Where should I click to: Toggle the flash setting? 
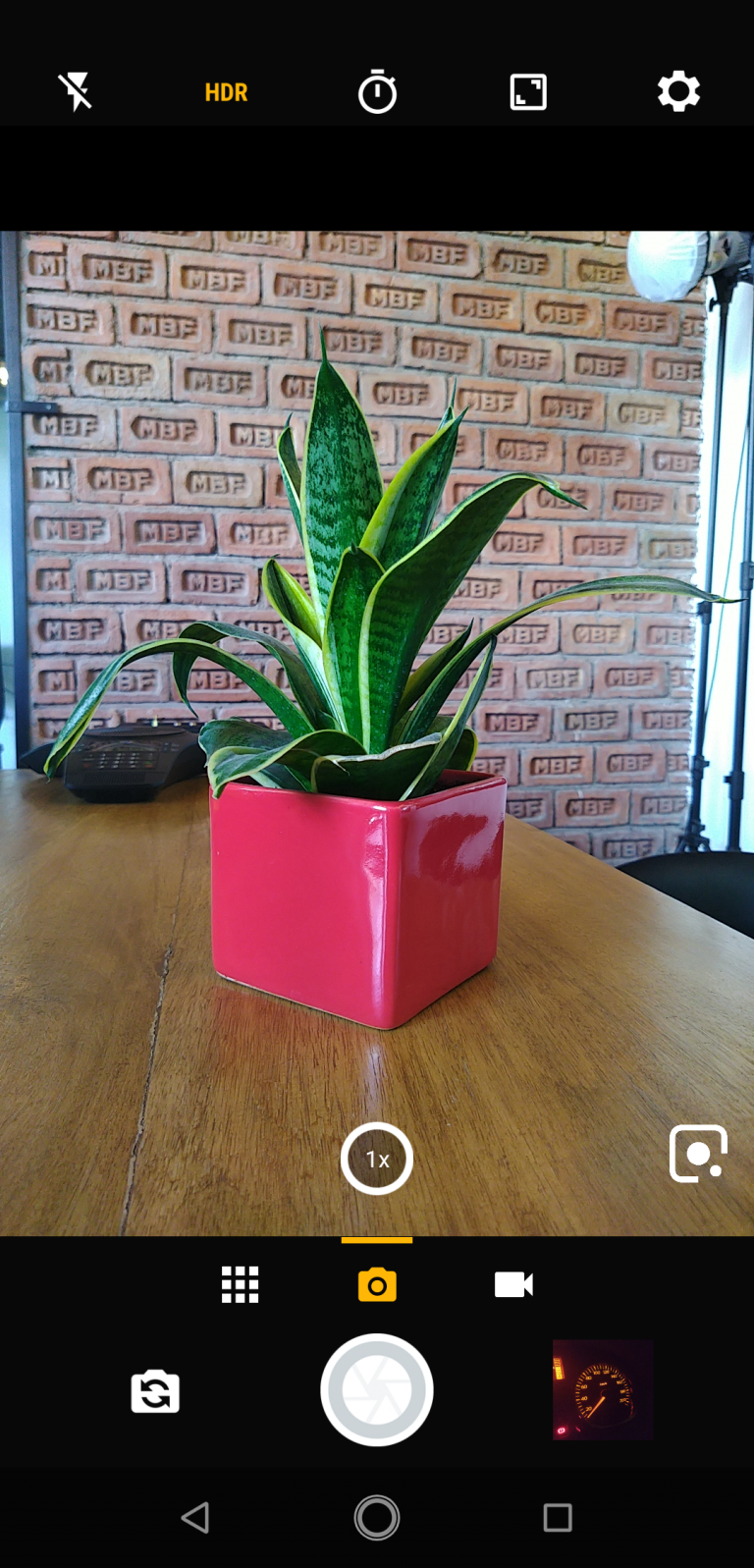coord(75,92)
